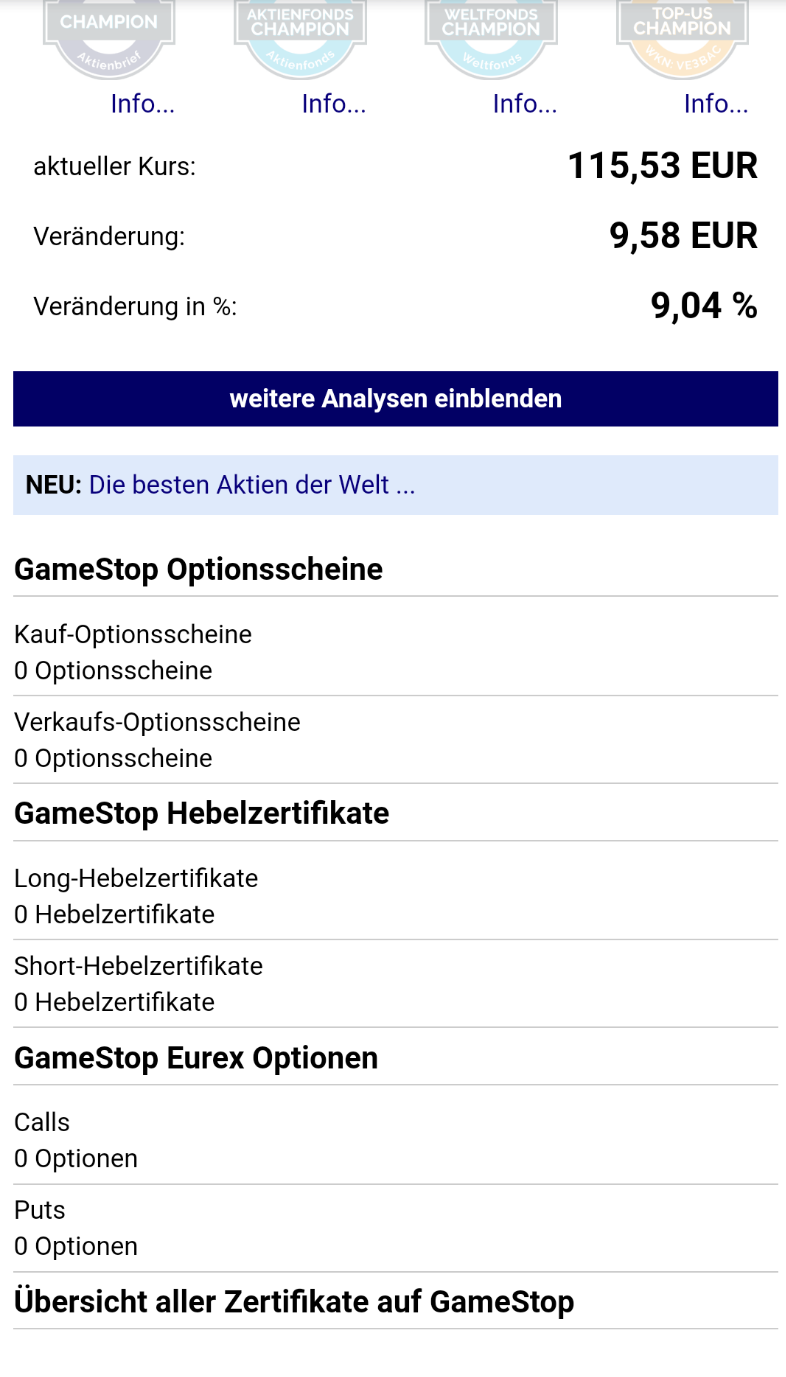Show more analyses via weitere Analysen einblenden

(x=395, y=399)
